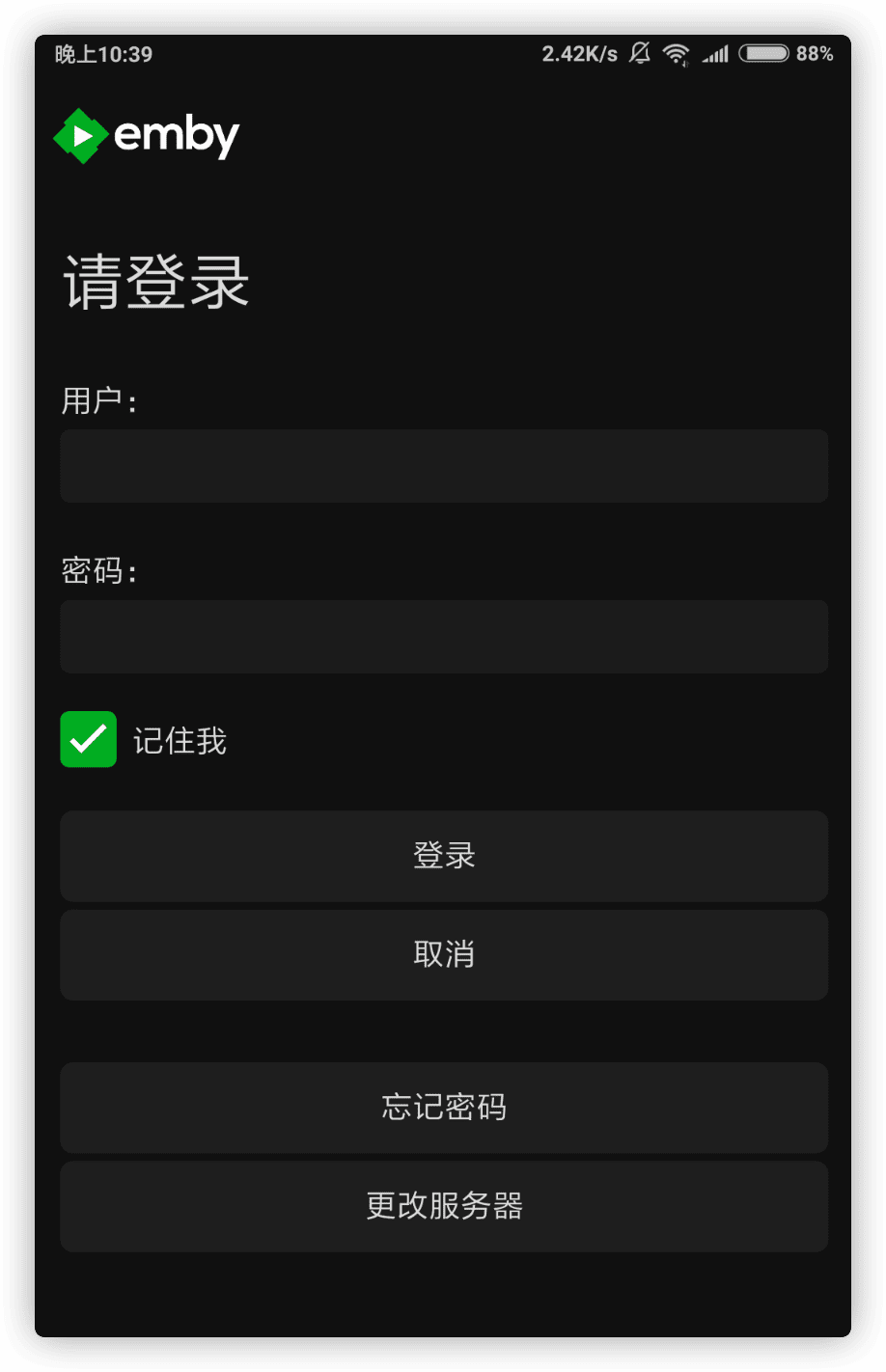The width and height of the screenshot is (886, 1372).
Task: Click the 记住我 label text
Action: (x=180, y=740)
